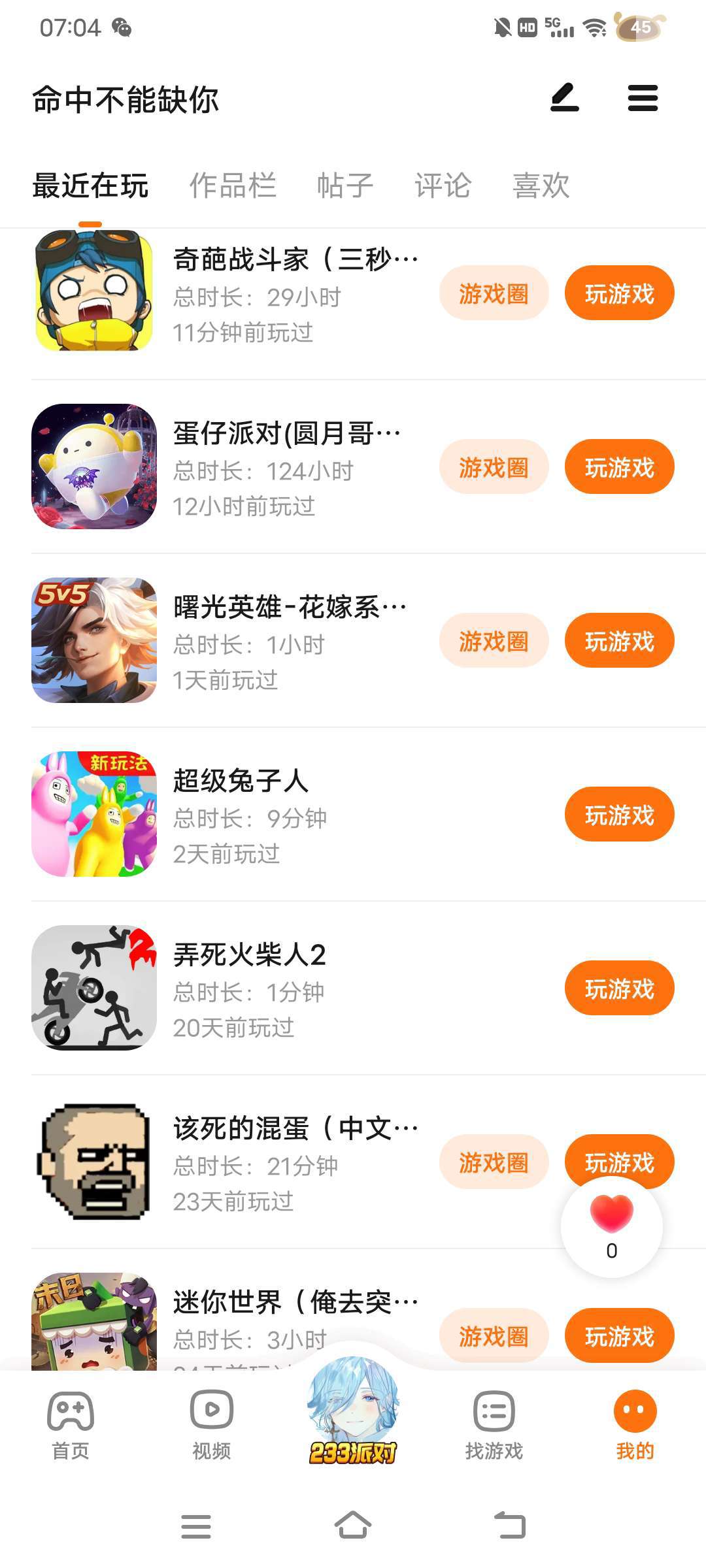
Task: Start 曙光英雄 using 玩游戏 button
Action: (619, 641)
